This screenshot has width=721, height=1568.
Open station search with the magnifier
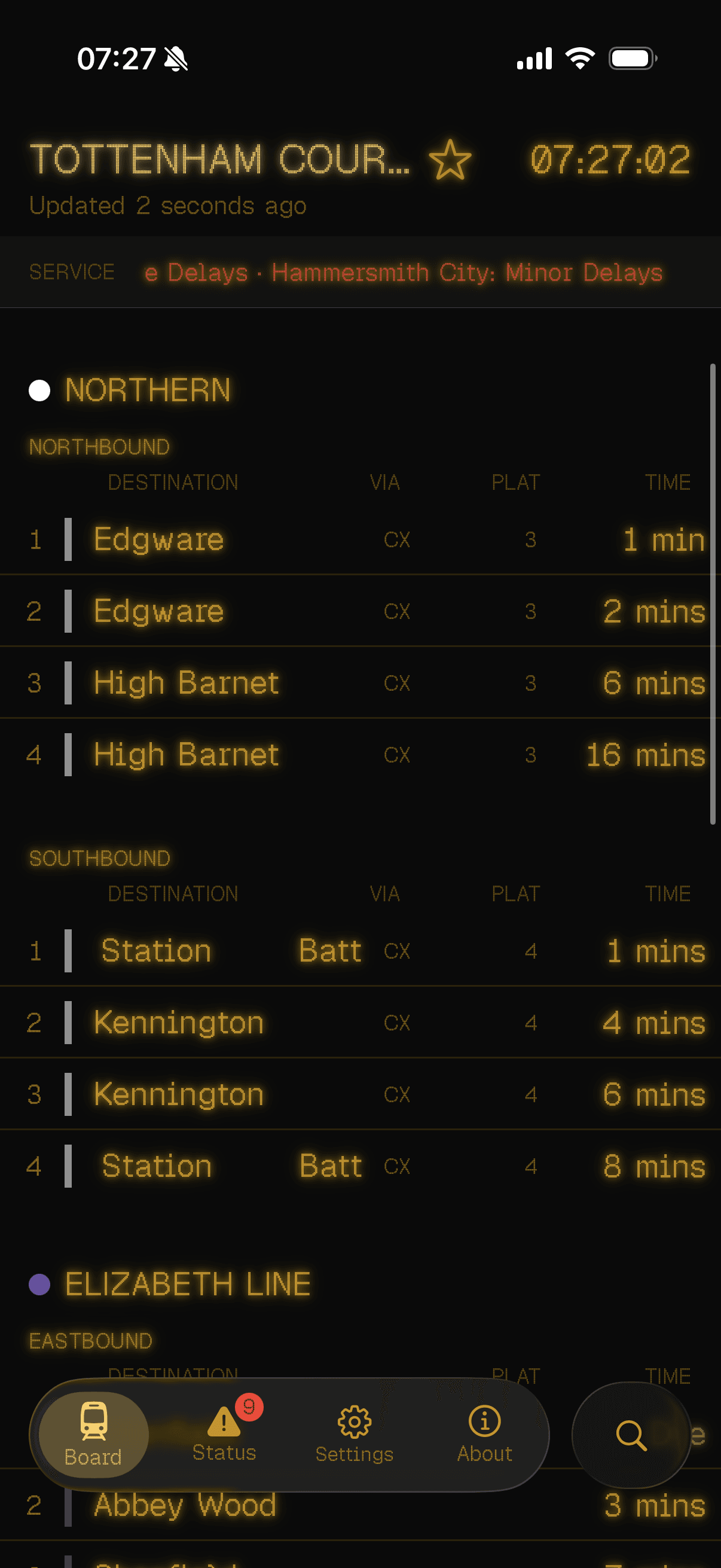631,1435
